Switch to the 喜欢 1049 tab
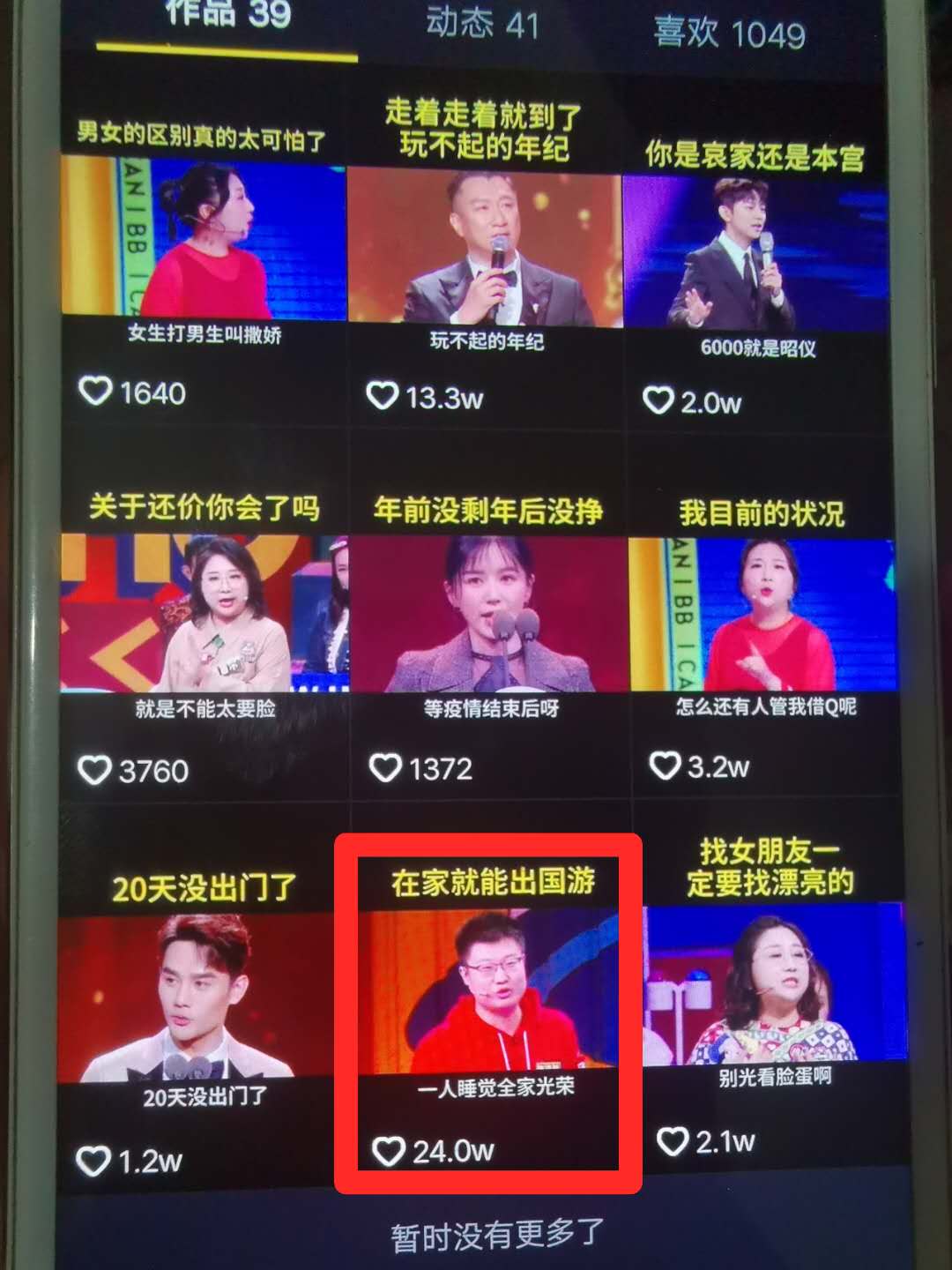This screenshot has height=1270, width=952. point(729,34)
